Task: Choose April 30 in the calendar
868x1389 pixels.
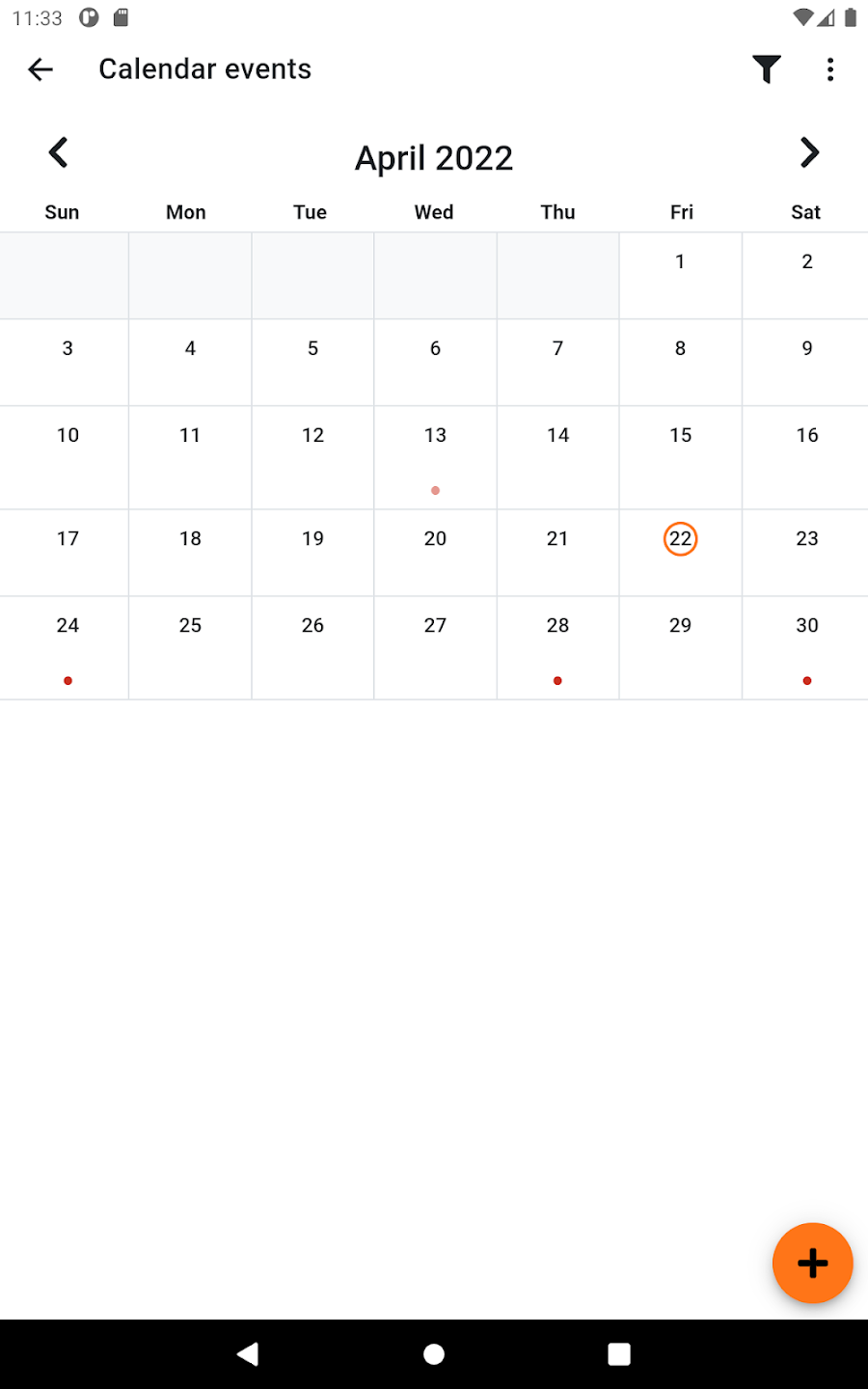Action: [x=806, y=646]
